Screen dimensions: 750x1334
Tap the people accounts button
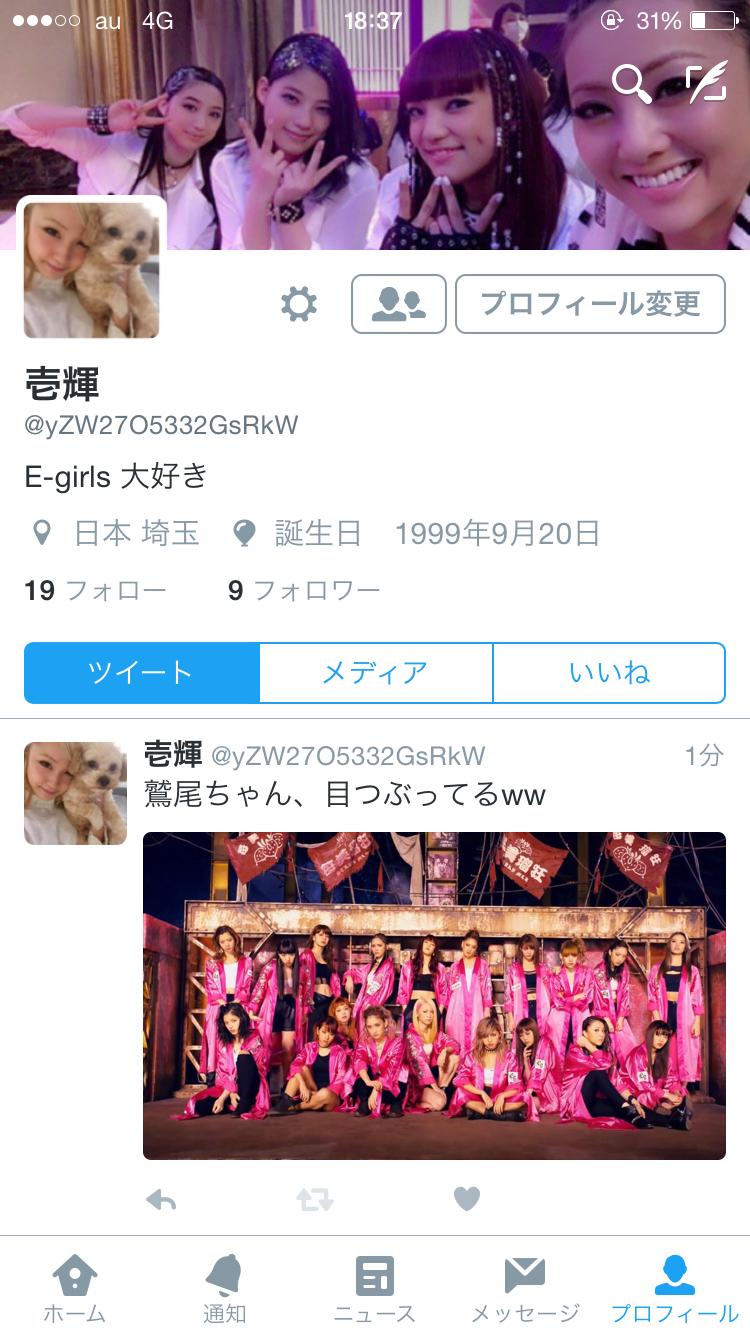[398, 304]
